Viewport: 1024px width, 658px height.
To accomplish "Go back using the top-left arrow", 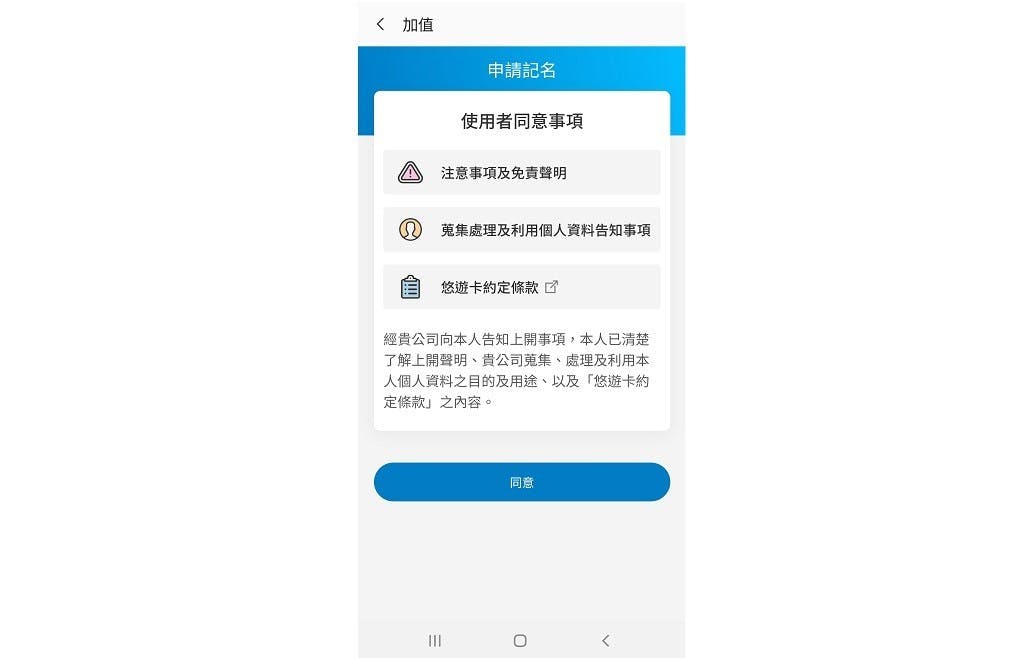I will [x=380, y=24].
